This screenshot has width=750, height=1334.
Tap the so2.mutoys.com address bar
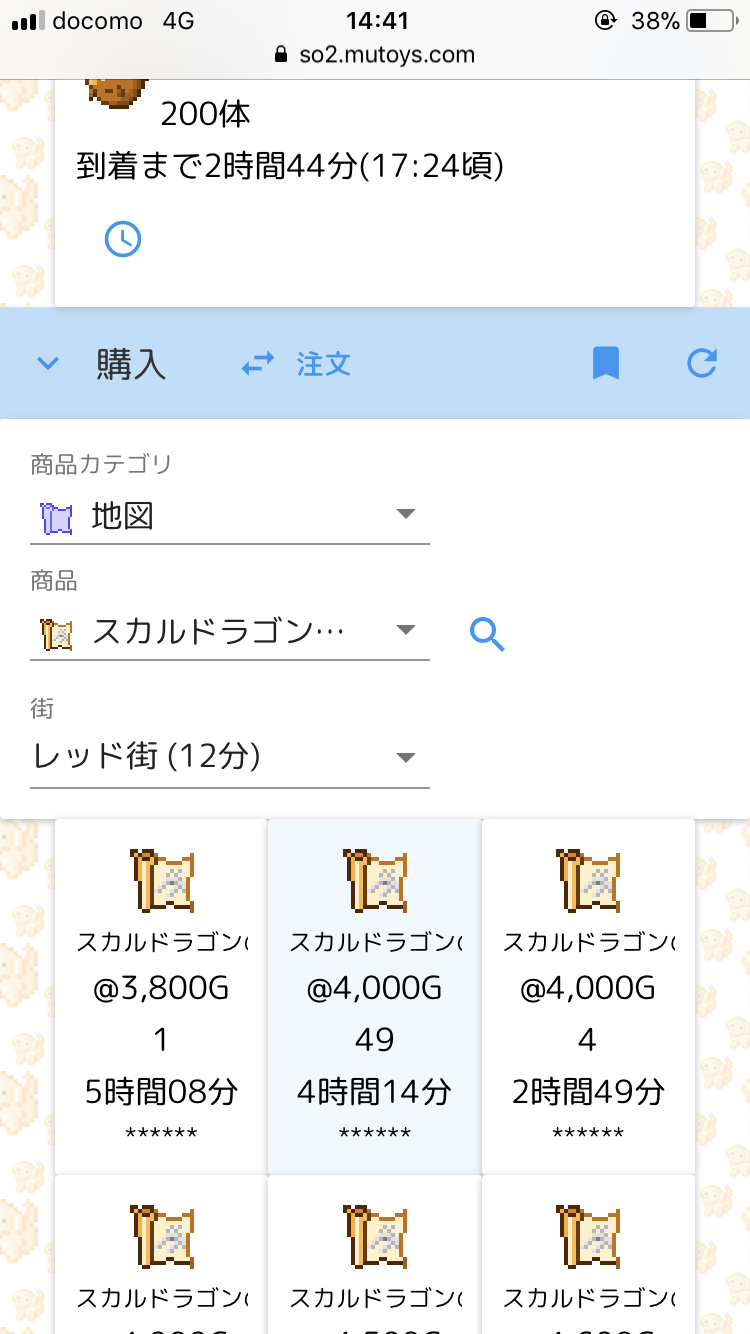click(375, 55)
